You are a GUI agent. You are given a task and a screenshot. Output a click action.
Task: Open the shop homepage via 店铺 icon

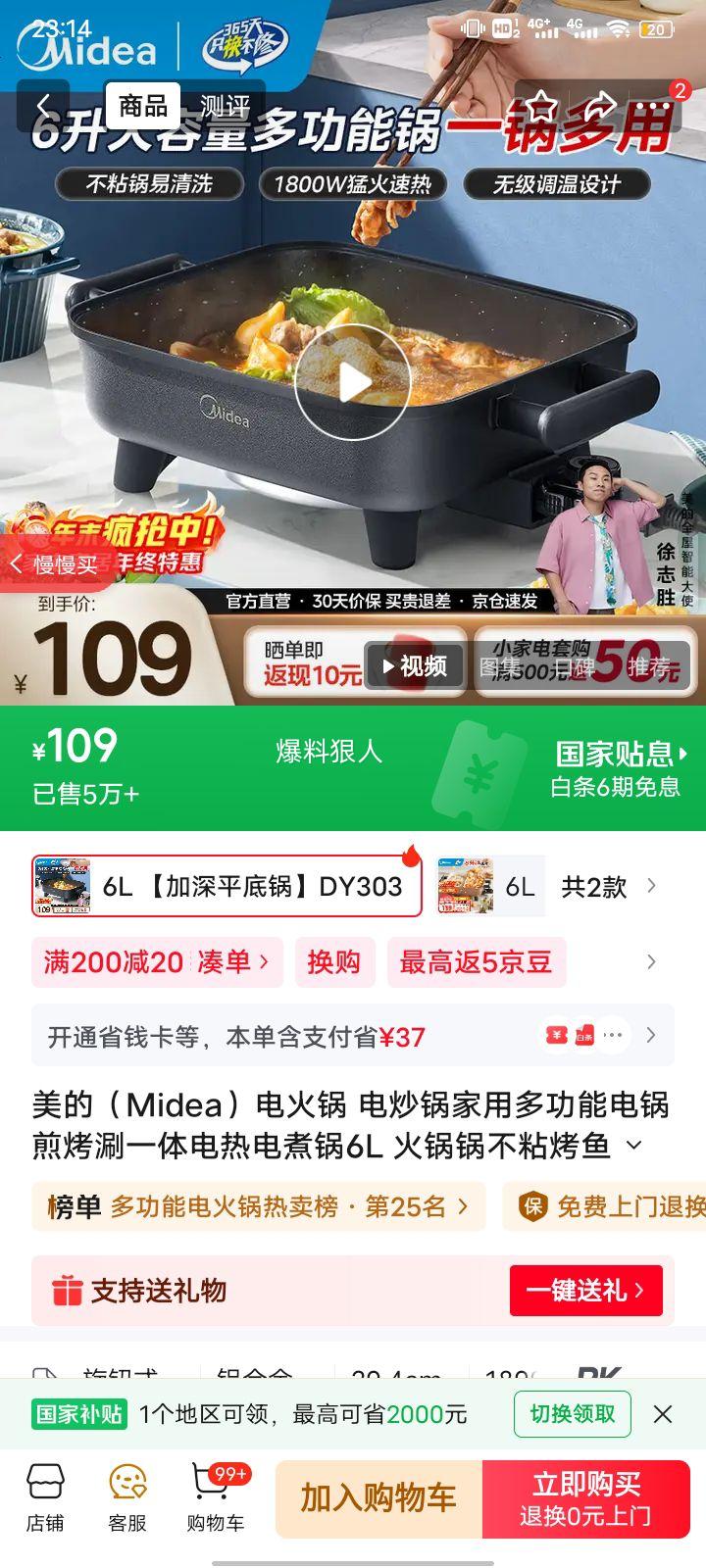click(x=45, y=1496)
